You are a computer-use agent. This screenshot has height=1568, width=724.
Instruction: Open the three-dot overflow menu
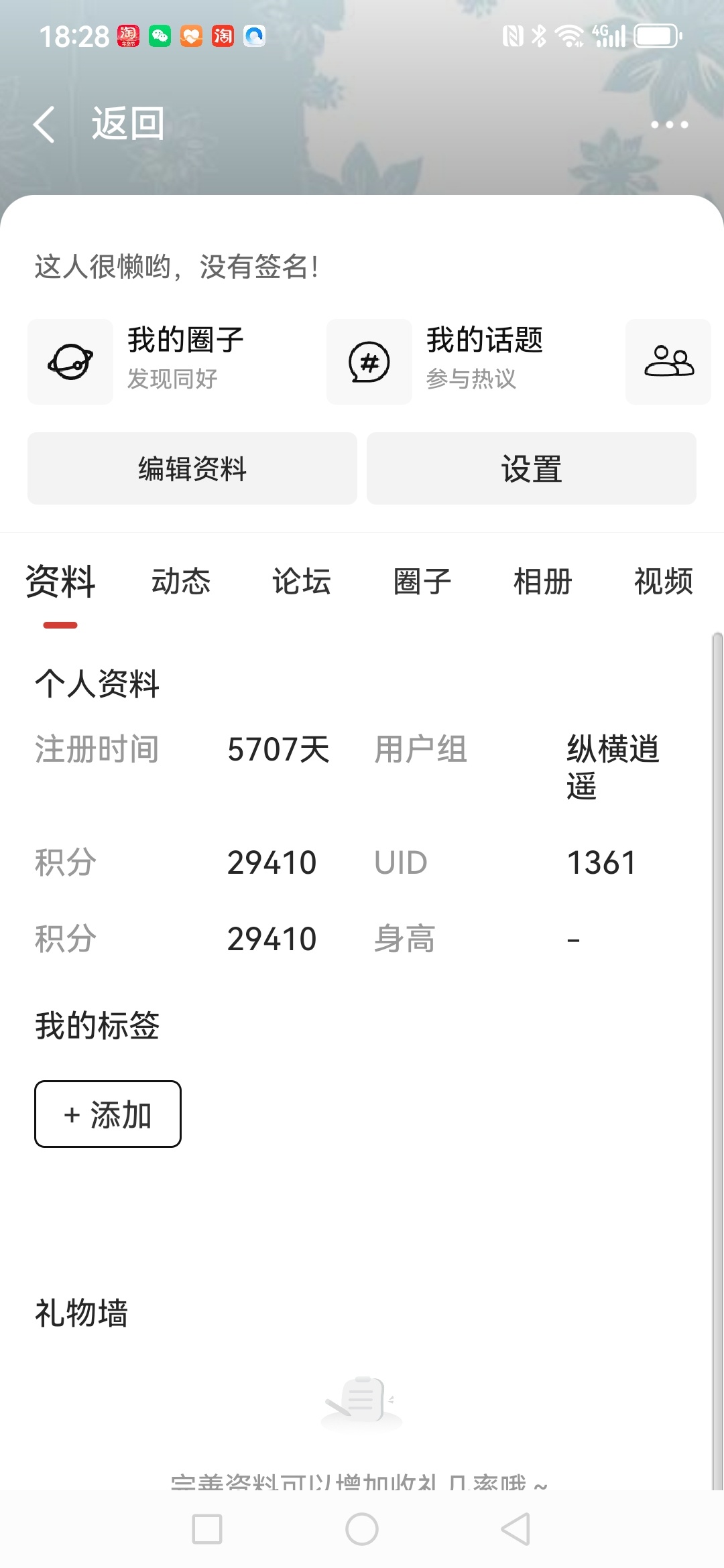669,125
